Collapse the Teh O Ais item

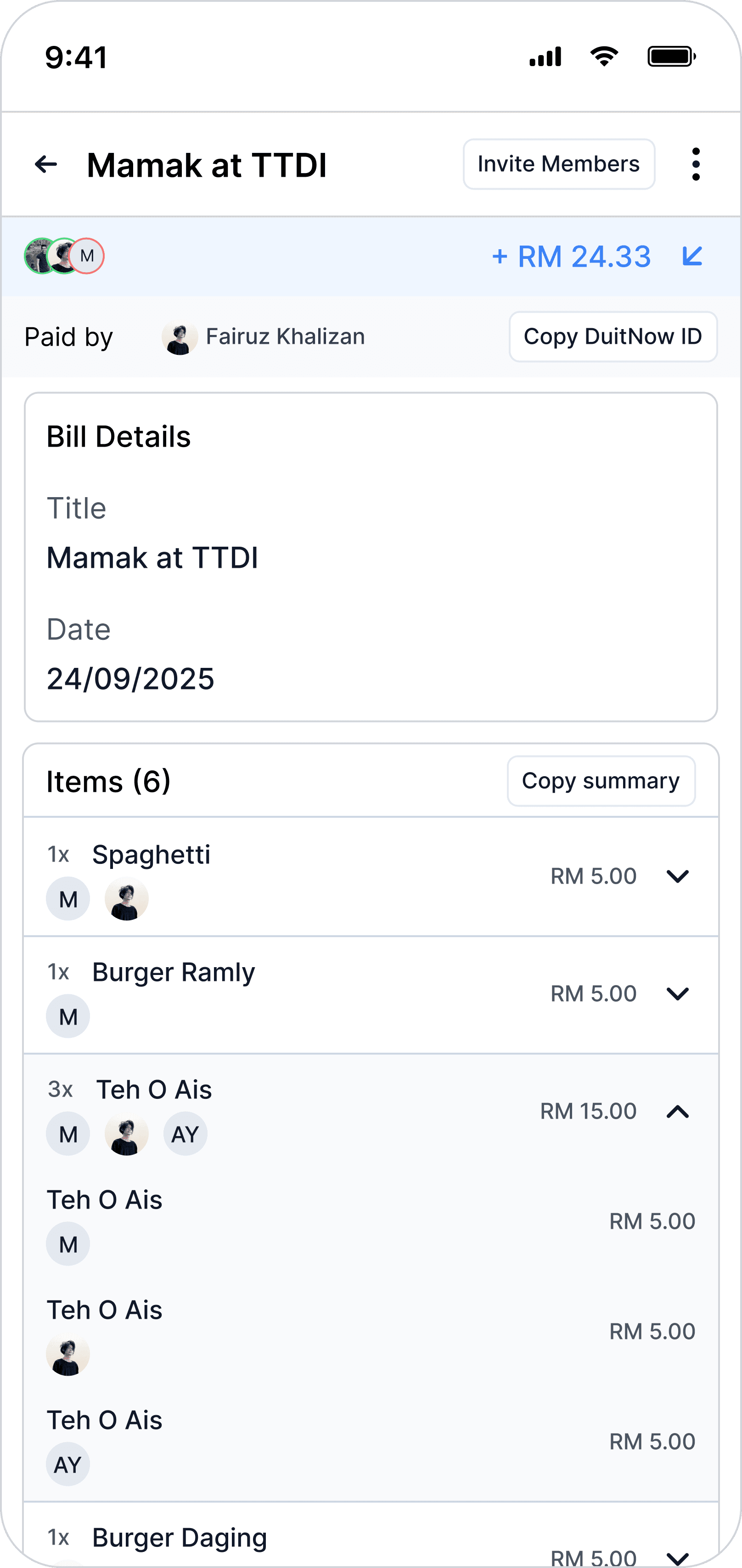coord(677,1112)
